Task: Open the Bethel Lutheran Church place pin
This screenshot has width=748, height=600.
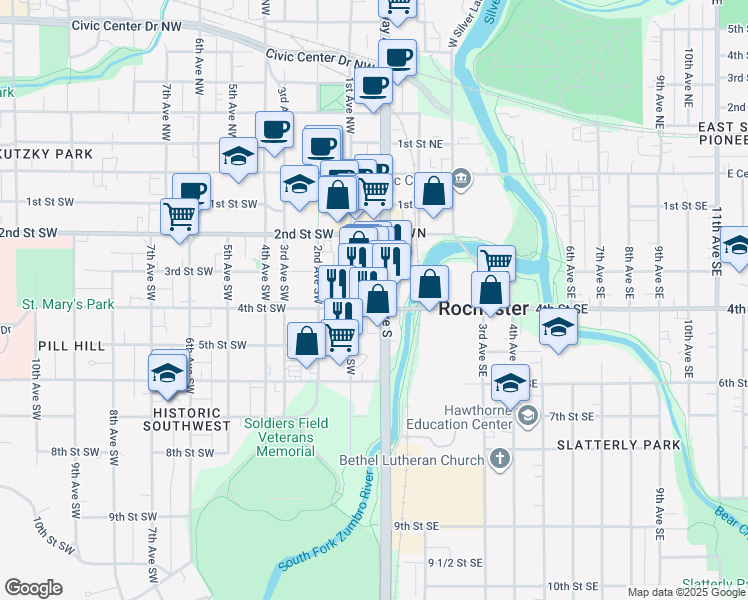Action: coord(501,459)
